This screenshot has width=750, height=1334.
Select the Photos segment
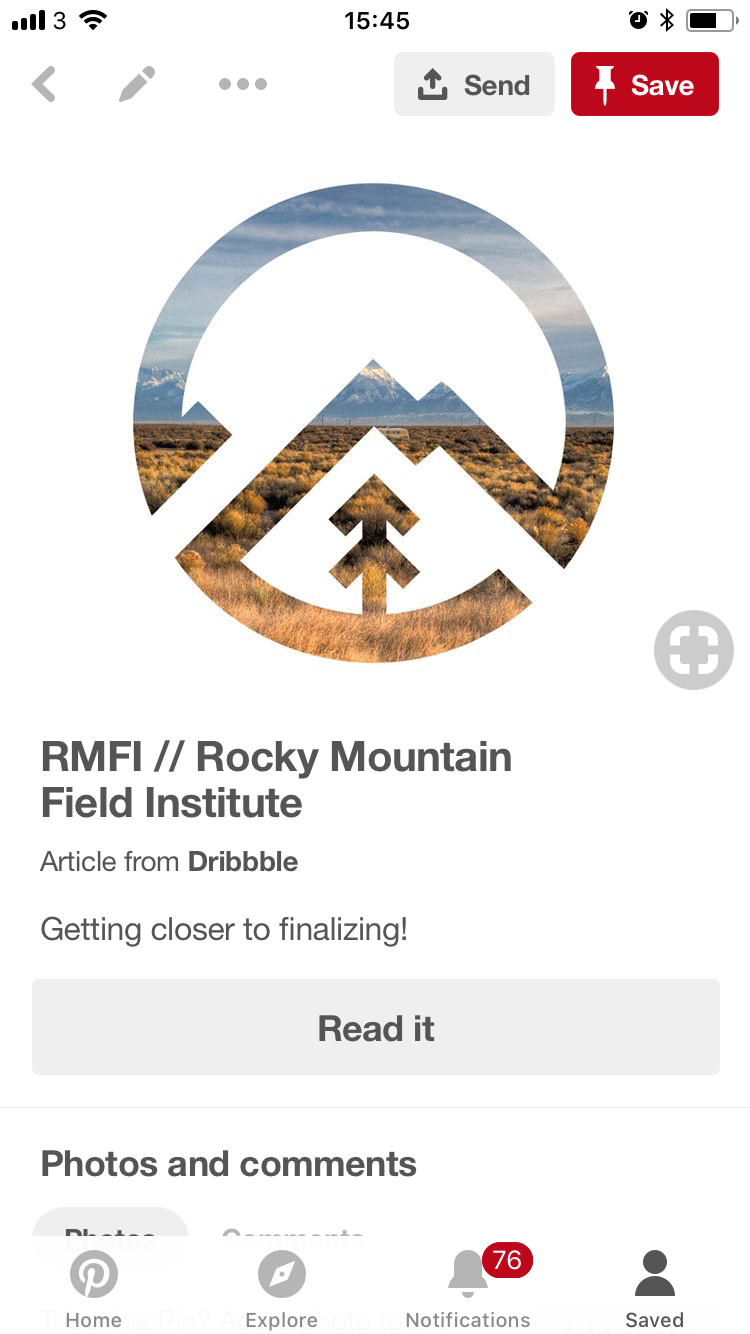[110, 1230]
